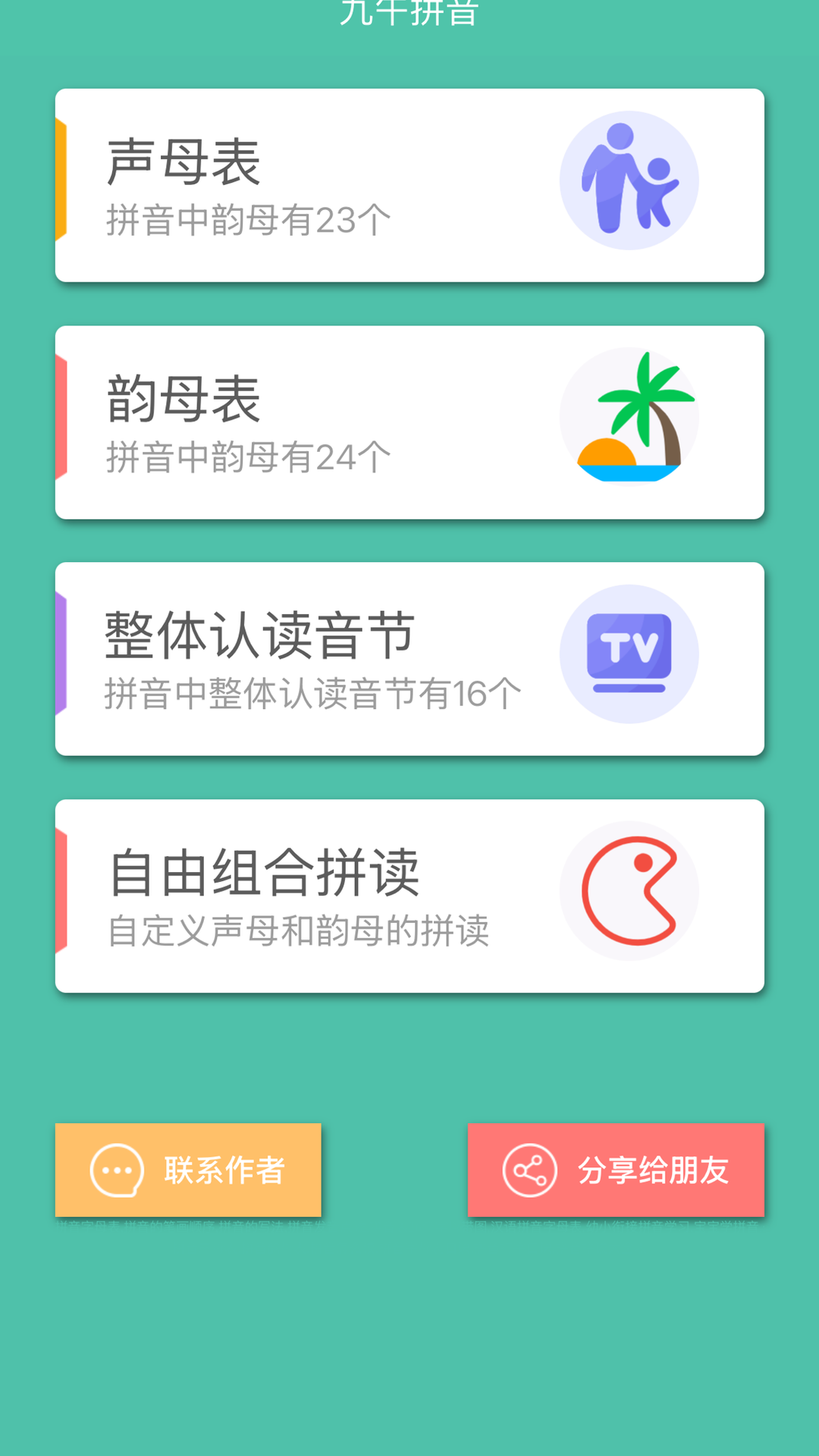Image resolution: width=819 pixels, height=1456 pixels.
Task: Open the 自由组合拼读 card
Action: pyautogui.click(x=409, y=896)
